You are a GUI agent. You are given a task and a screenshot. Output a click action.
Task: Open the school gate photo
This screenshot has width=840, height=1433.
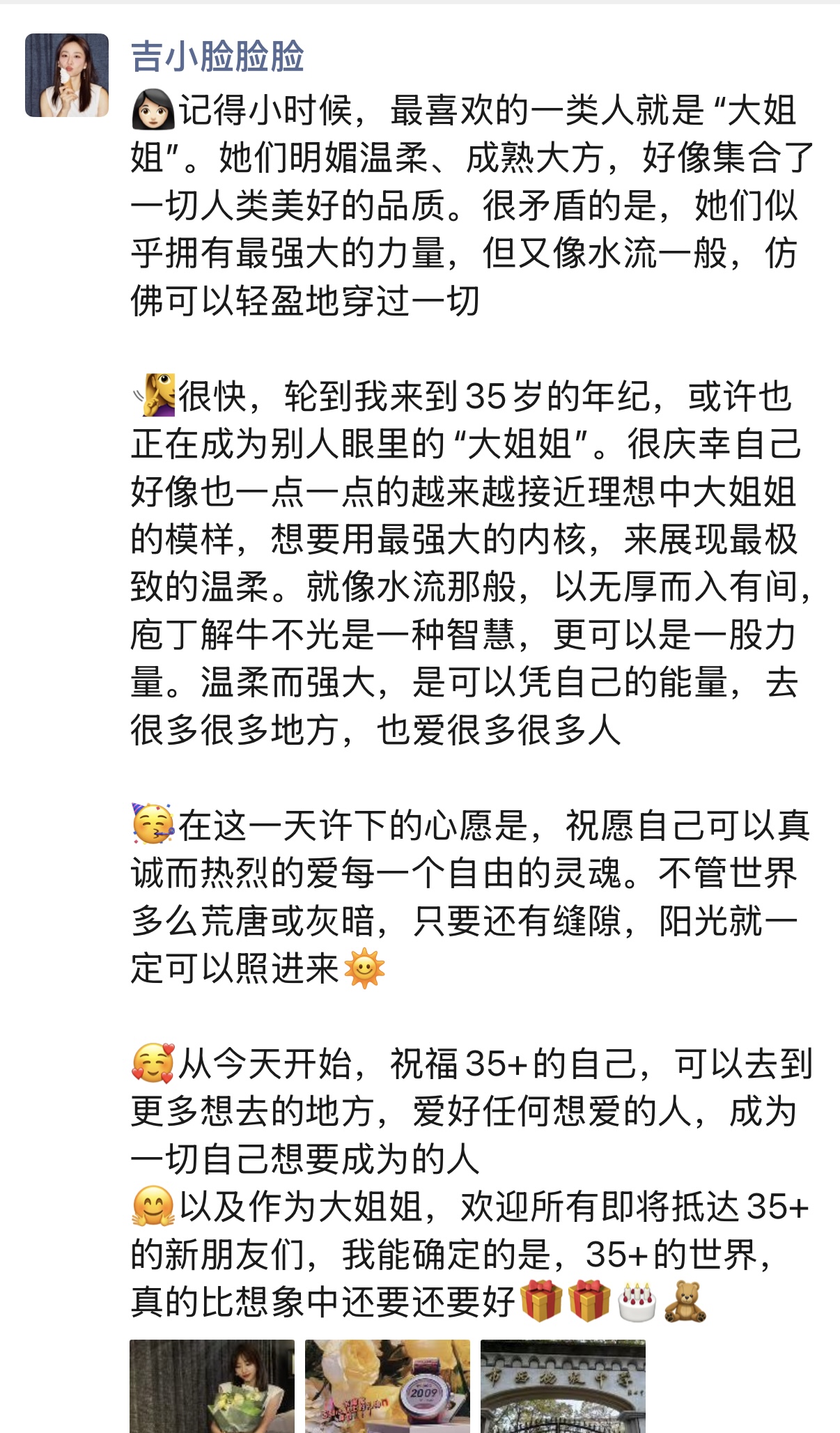563,1385
